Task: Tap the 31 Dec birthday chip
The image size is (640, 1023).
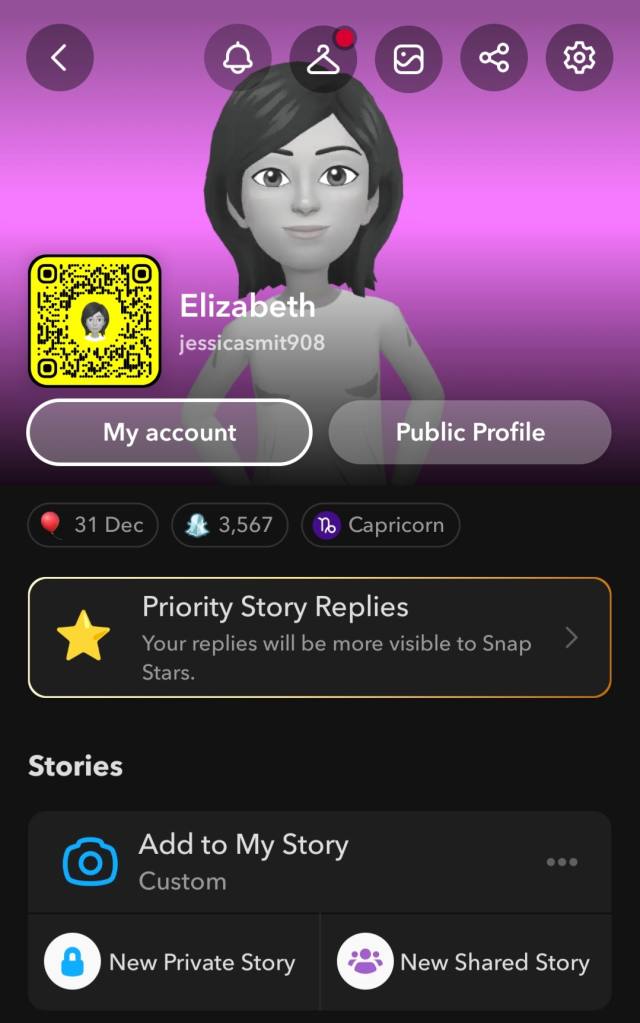Action: point(93,525)
